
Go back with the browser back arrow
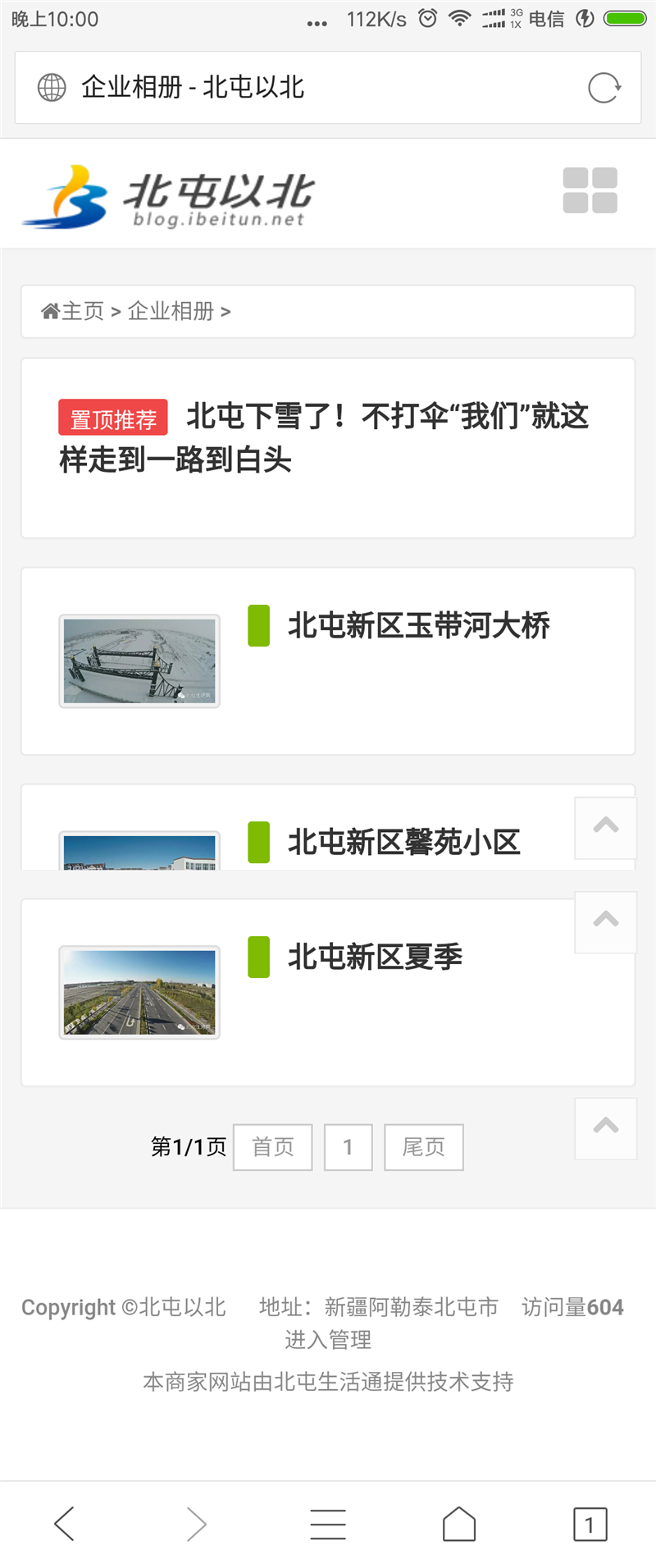(65, 1524)
